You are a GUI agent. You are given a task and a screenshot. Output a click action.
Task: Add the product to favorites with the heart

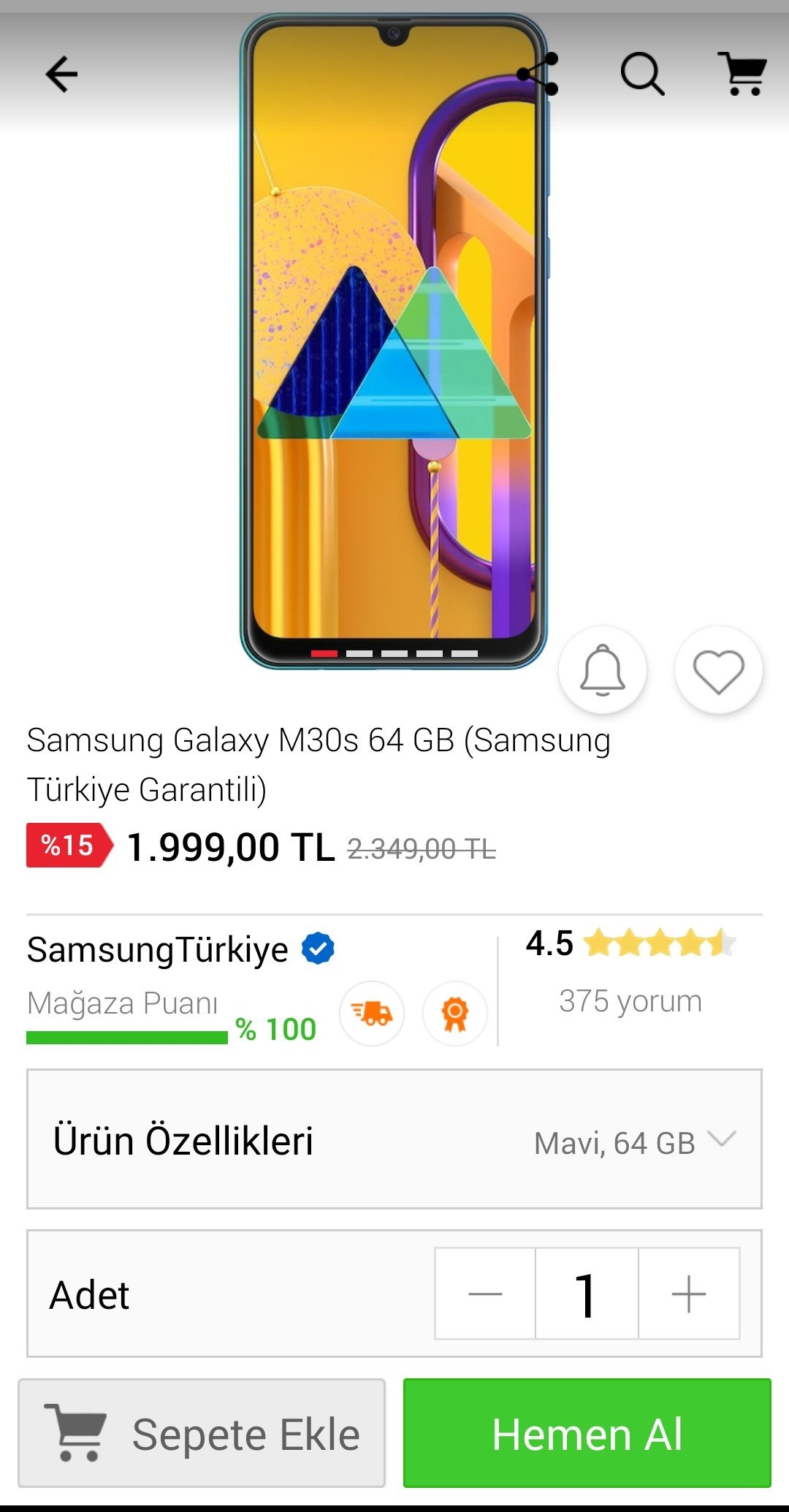[x=719, y=669]
